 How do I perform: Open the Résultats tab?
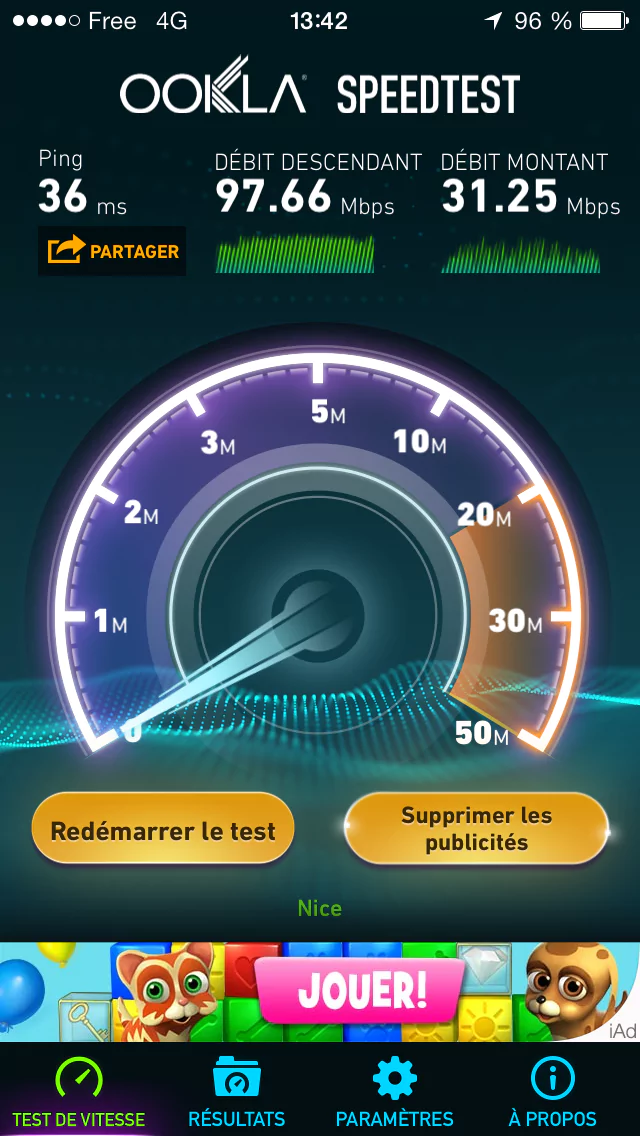237,1092
